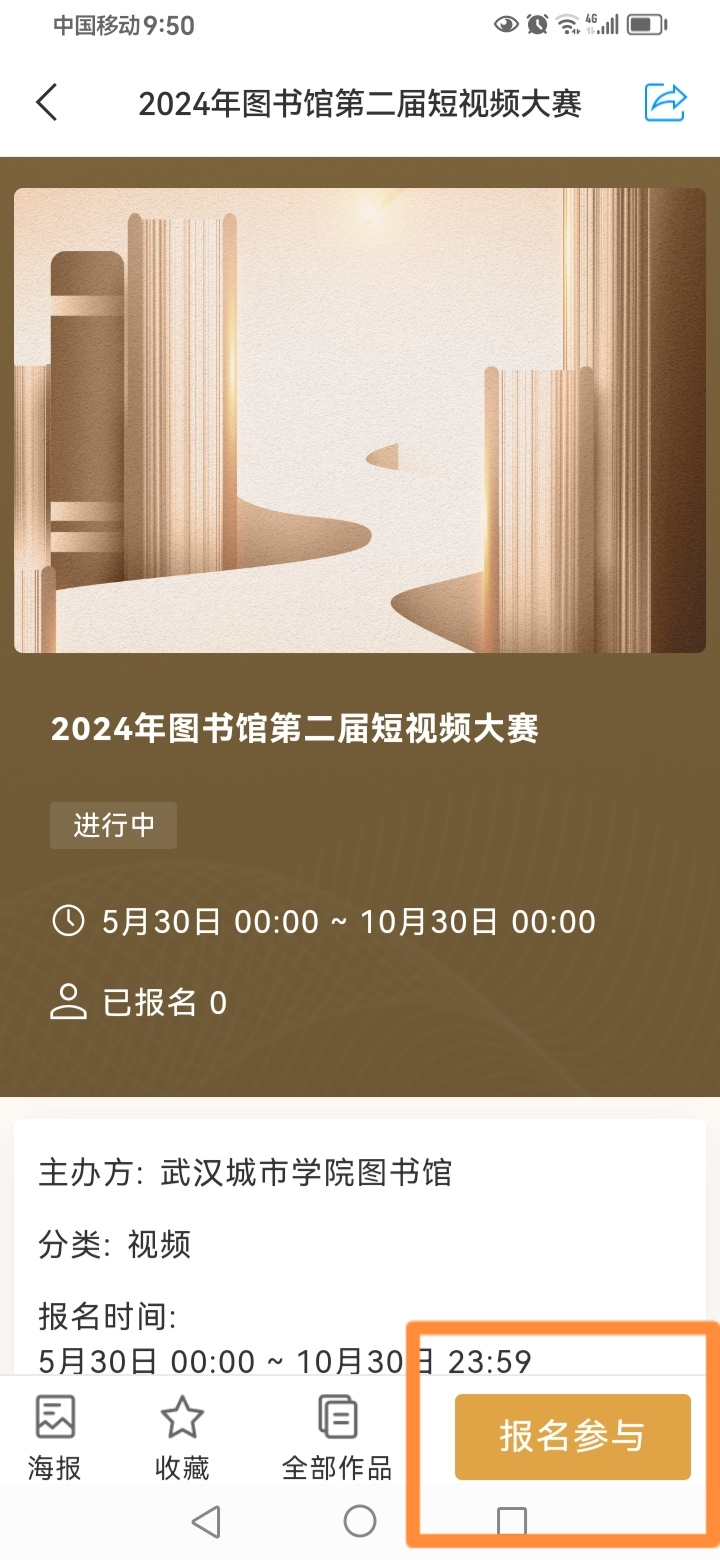View 全部作品 all entries
Viewport: 720px width, 1560px height.
pyautogui.click(x=337, y=1437)
